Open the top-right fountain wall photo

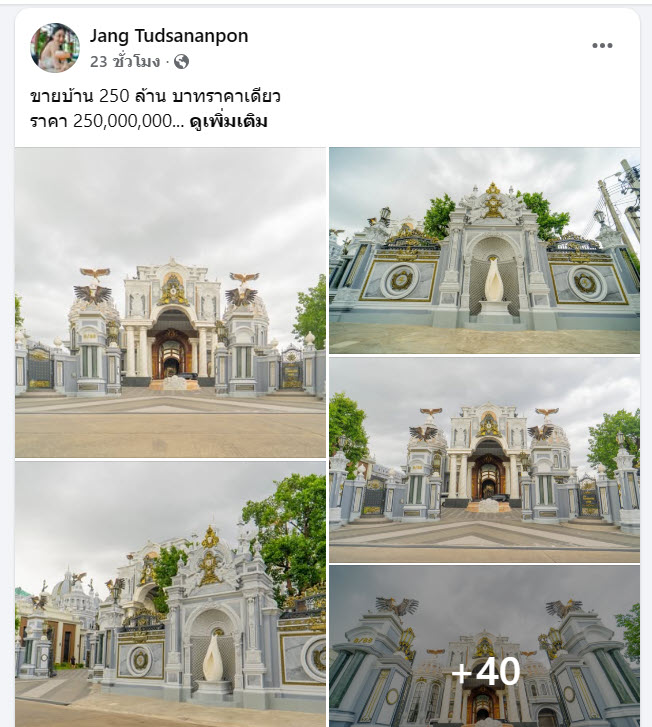pyautogui.click(x=484, y=250)
